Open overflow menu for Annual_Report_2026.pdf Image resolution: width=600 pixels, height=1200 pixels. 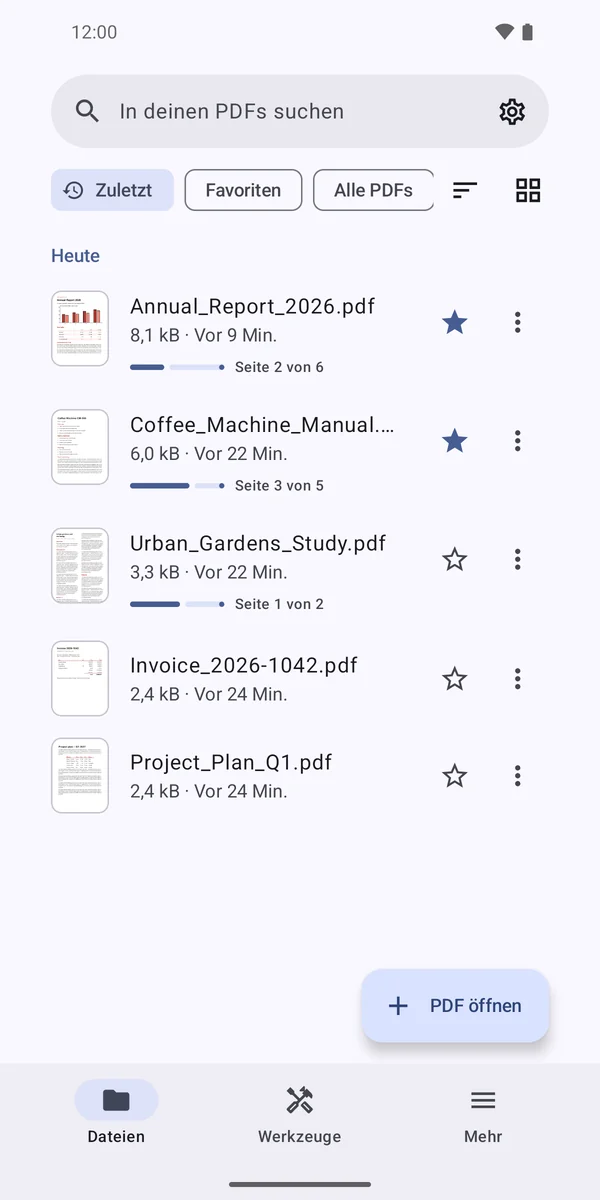point(517,322)
